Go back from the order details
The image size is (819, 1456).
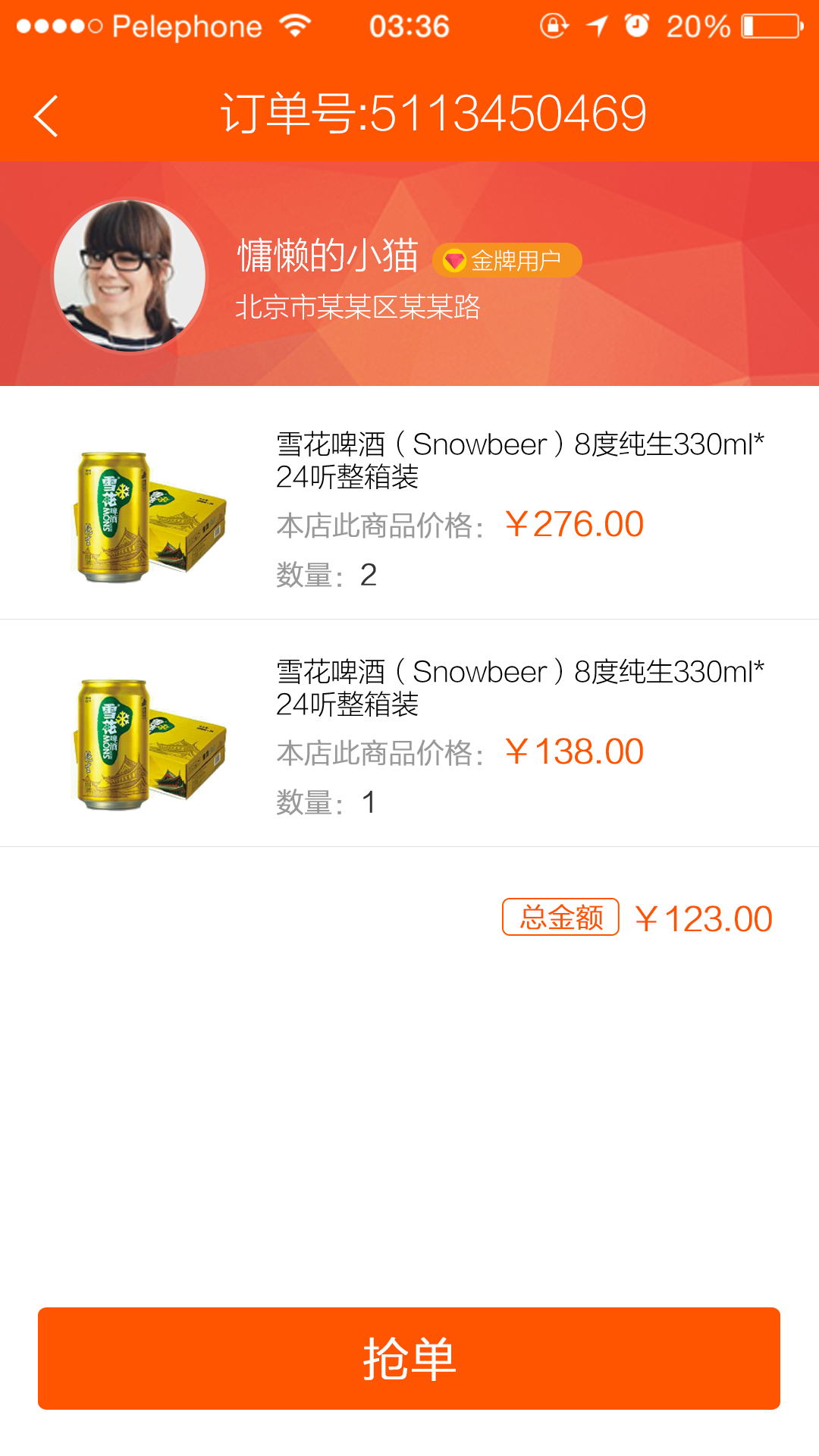(x=46, y=116)
